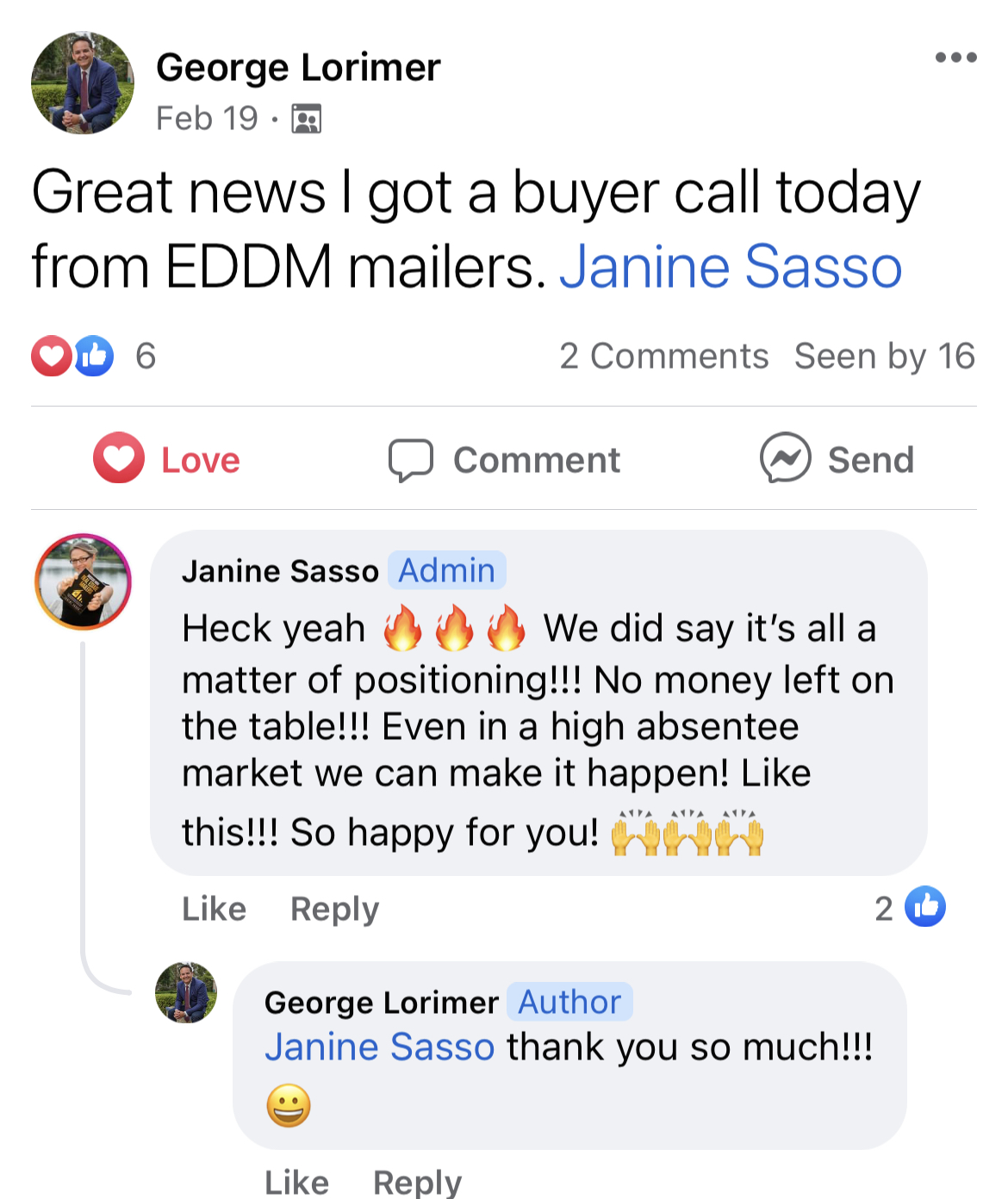
Task: Open Janine Sasso's name in her comment
Action: click(x=280, y=570)
